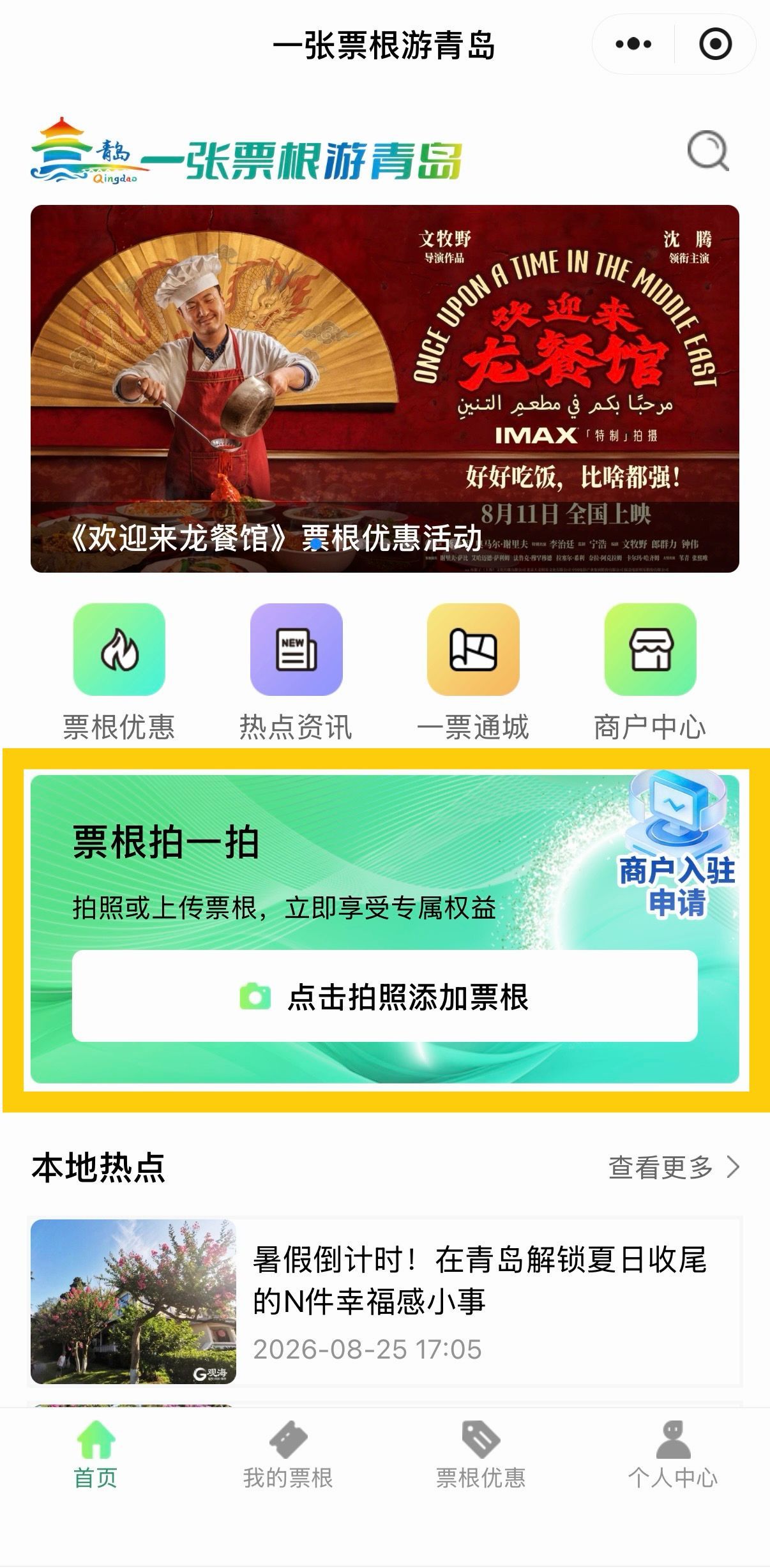Close the mini program with the circle button

(x=715, y=44)
